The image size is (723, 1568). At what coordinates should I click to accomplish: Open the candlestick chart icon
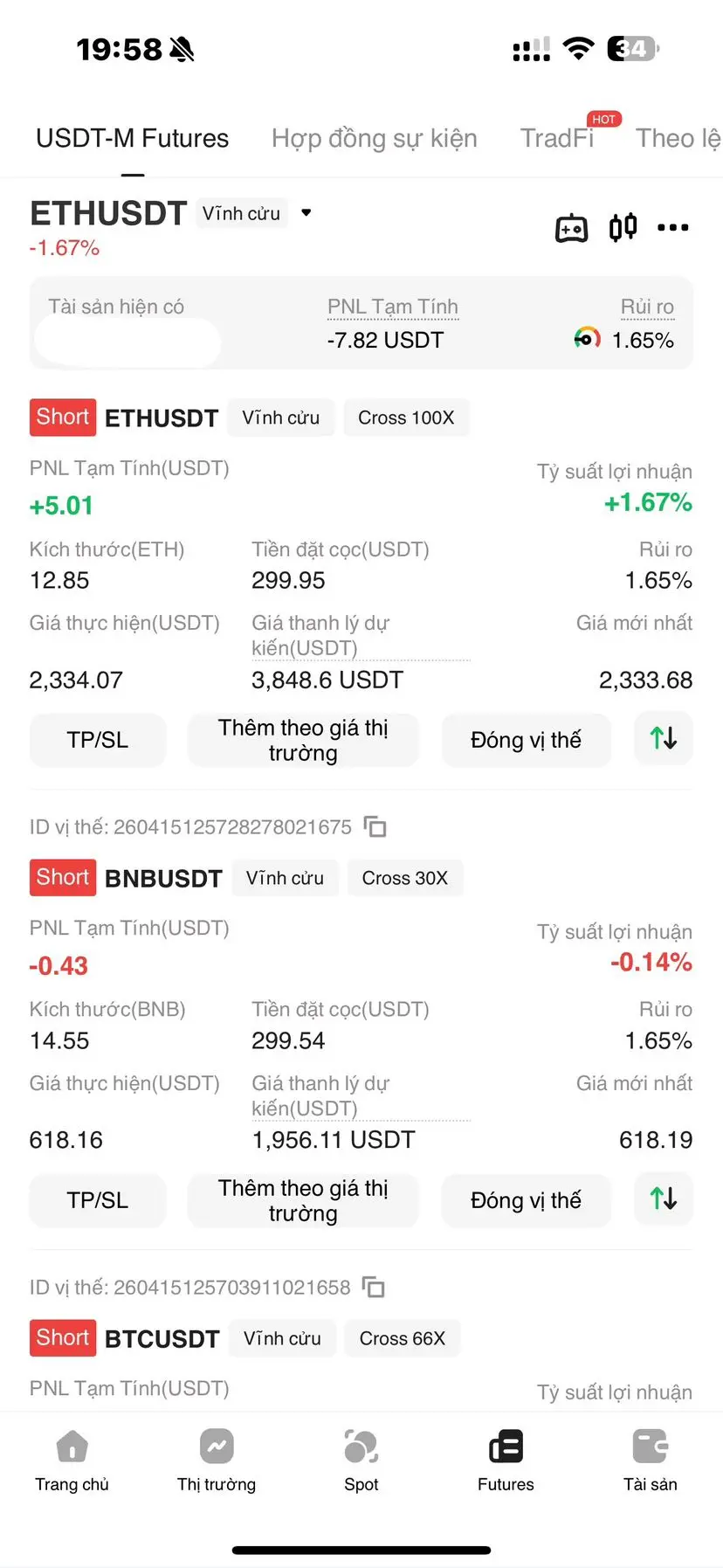[623, 227]
